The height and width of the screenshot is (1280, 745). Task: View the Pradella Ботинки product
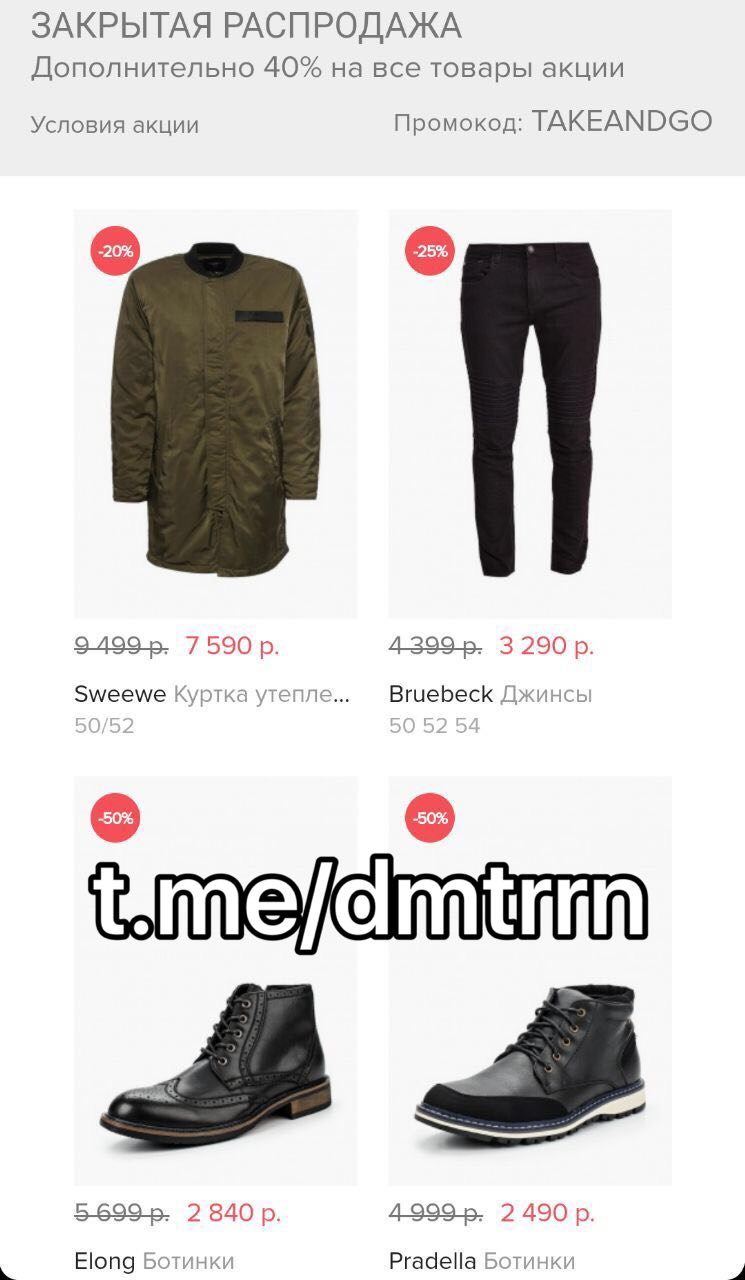pyautogui.click(x=530, y=1026)
